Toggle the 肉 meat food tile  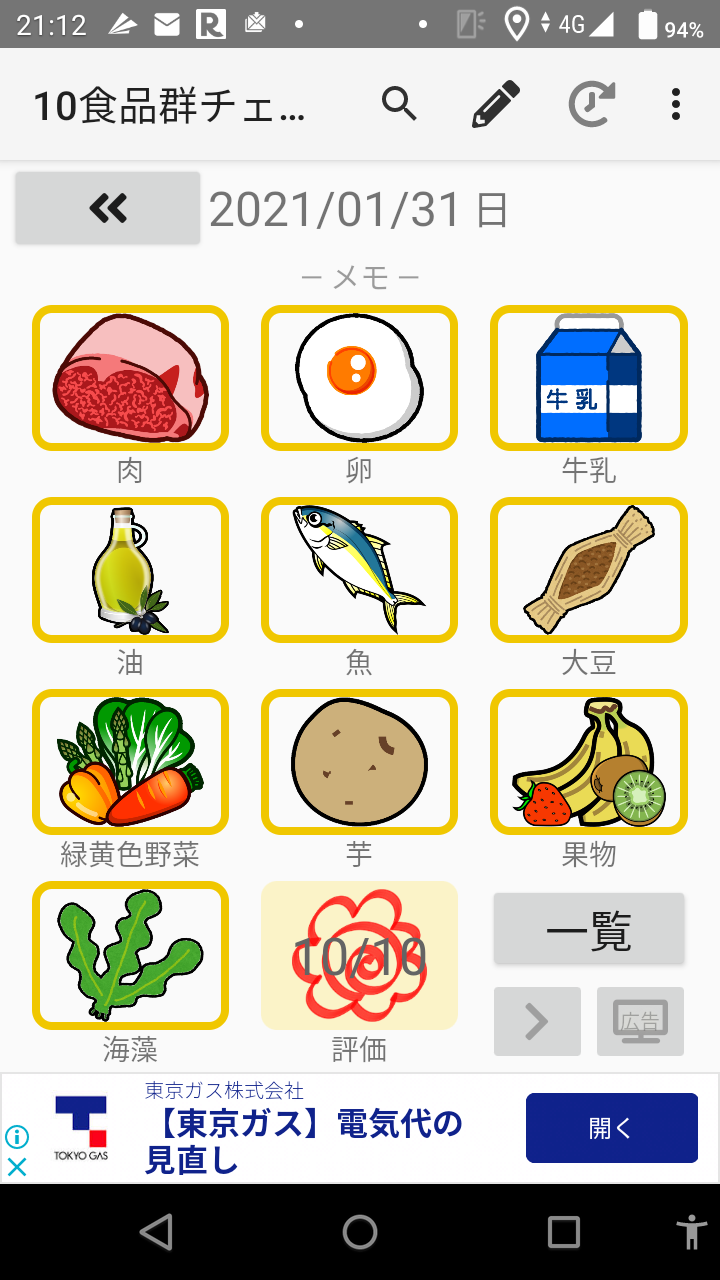pyautogui.click(x=131, y=378)
